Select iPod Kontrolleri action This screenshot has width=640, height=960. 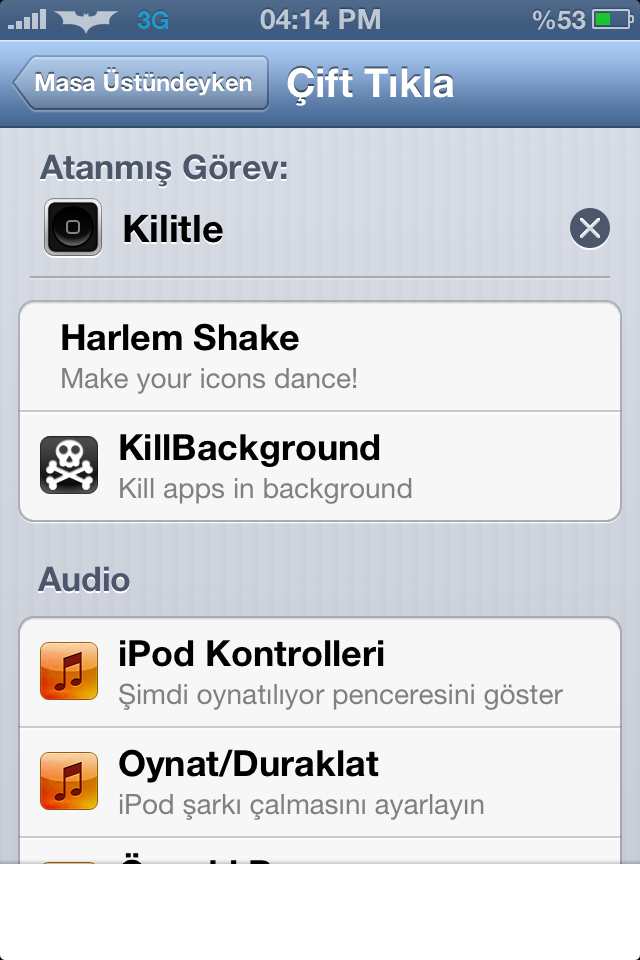(320, 672)
